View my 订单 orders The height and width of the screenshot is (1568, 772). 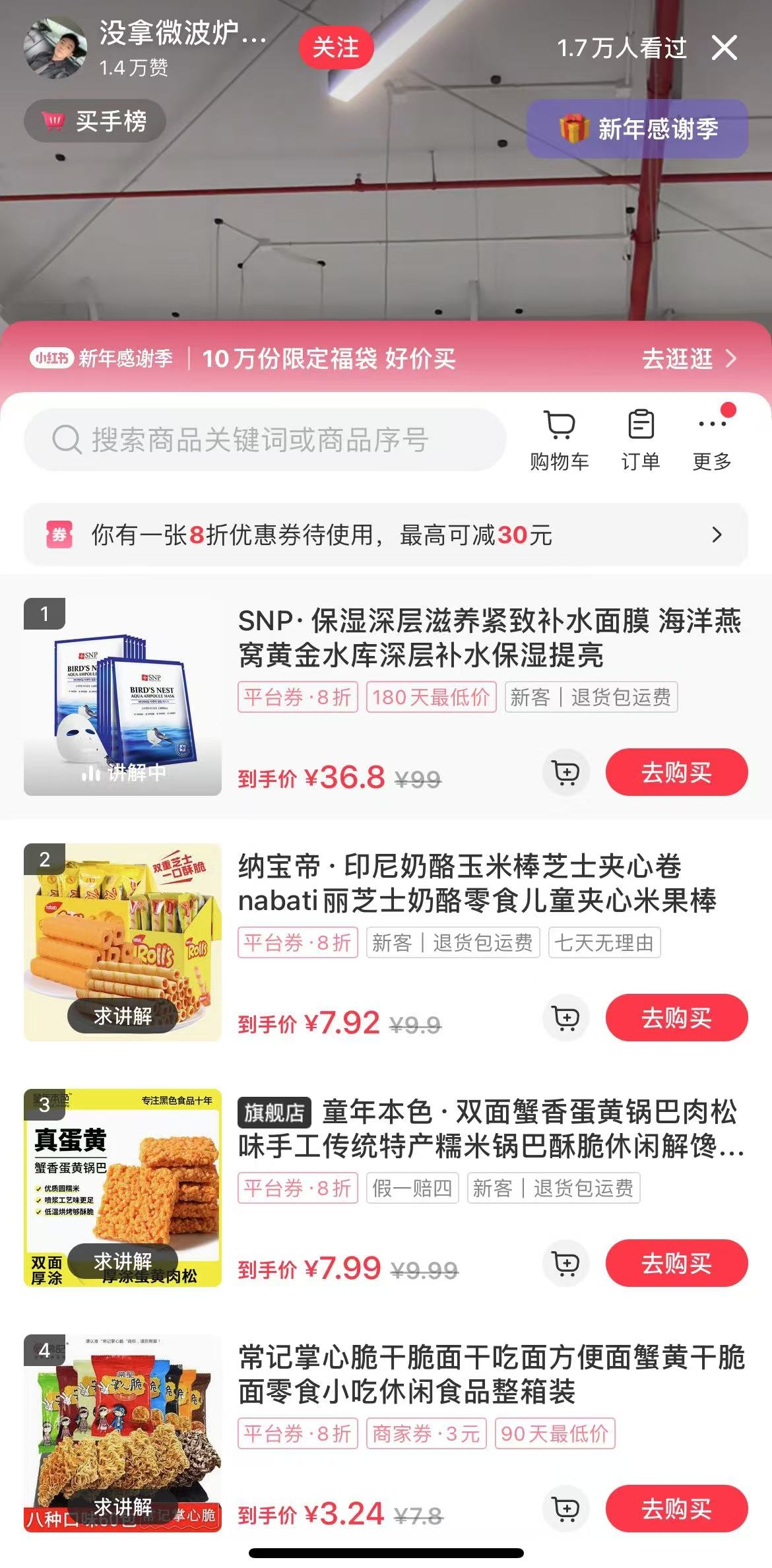641,441
